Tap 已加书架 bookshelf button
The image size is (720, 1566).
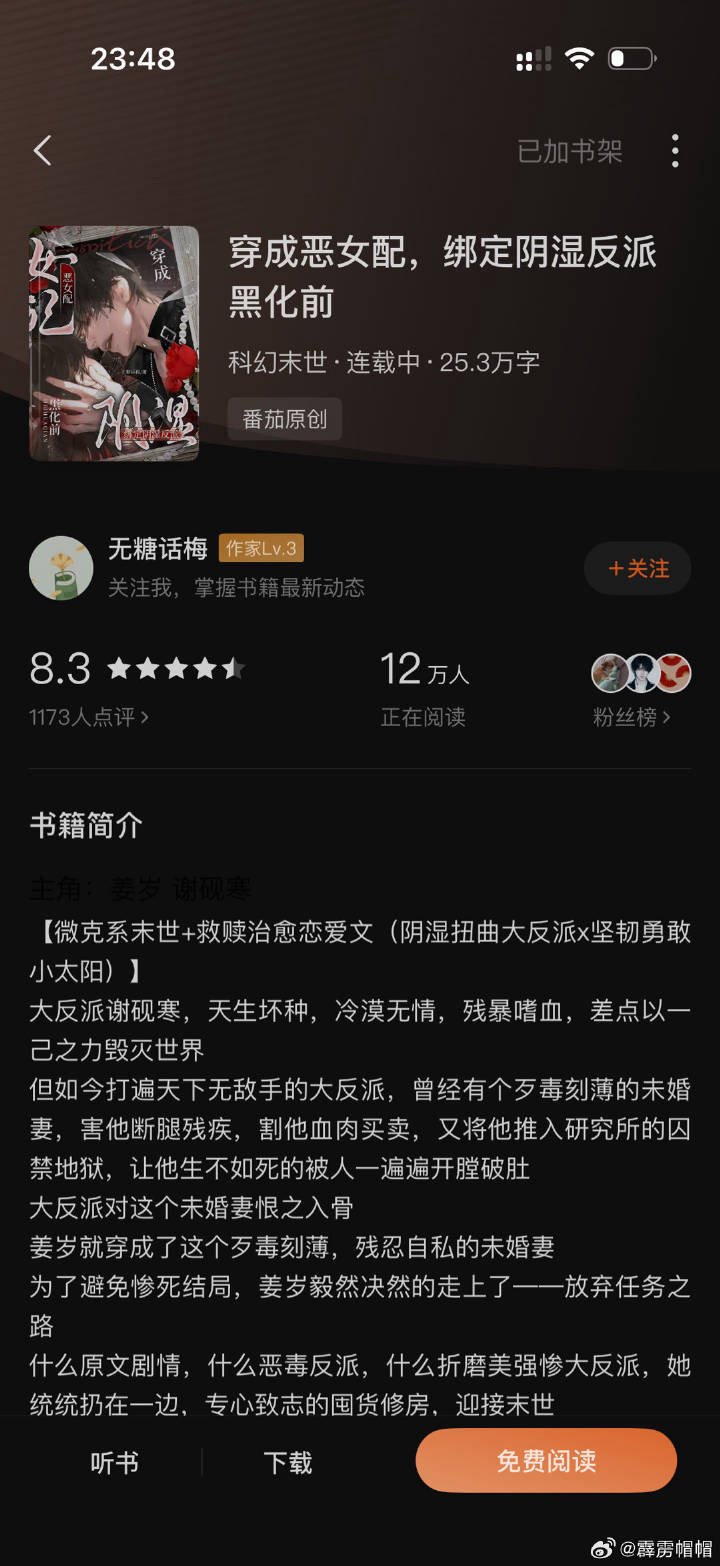point(569,151)
